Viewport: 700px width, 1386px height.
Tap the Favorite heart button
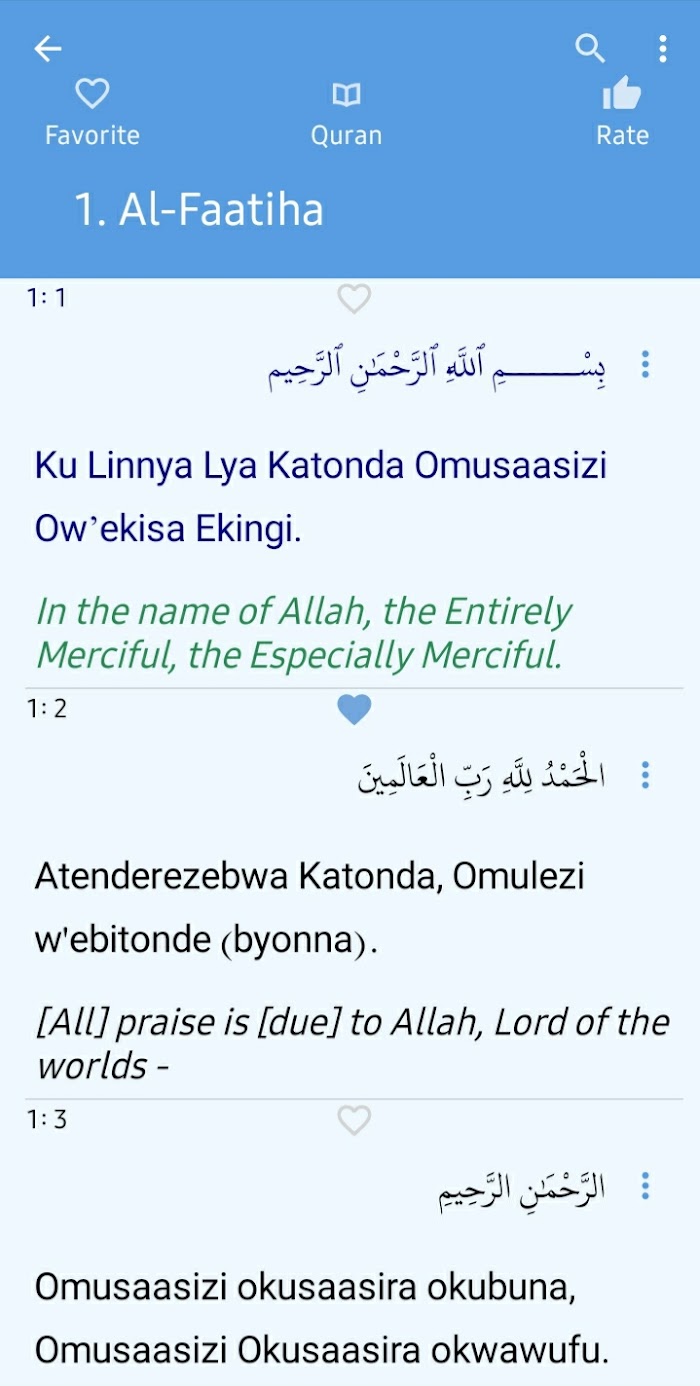[x=92, y=114]
